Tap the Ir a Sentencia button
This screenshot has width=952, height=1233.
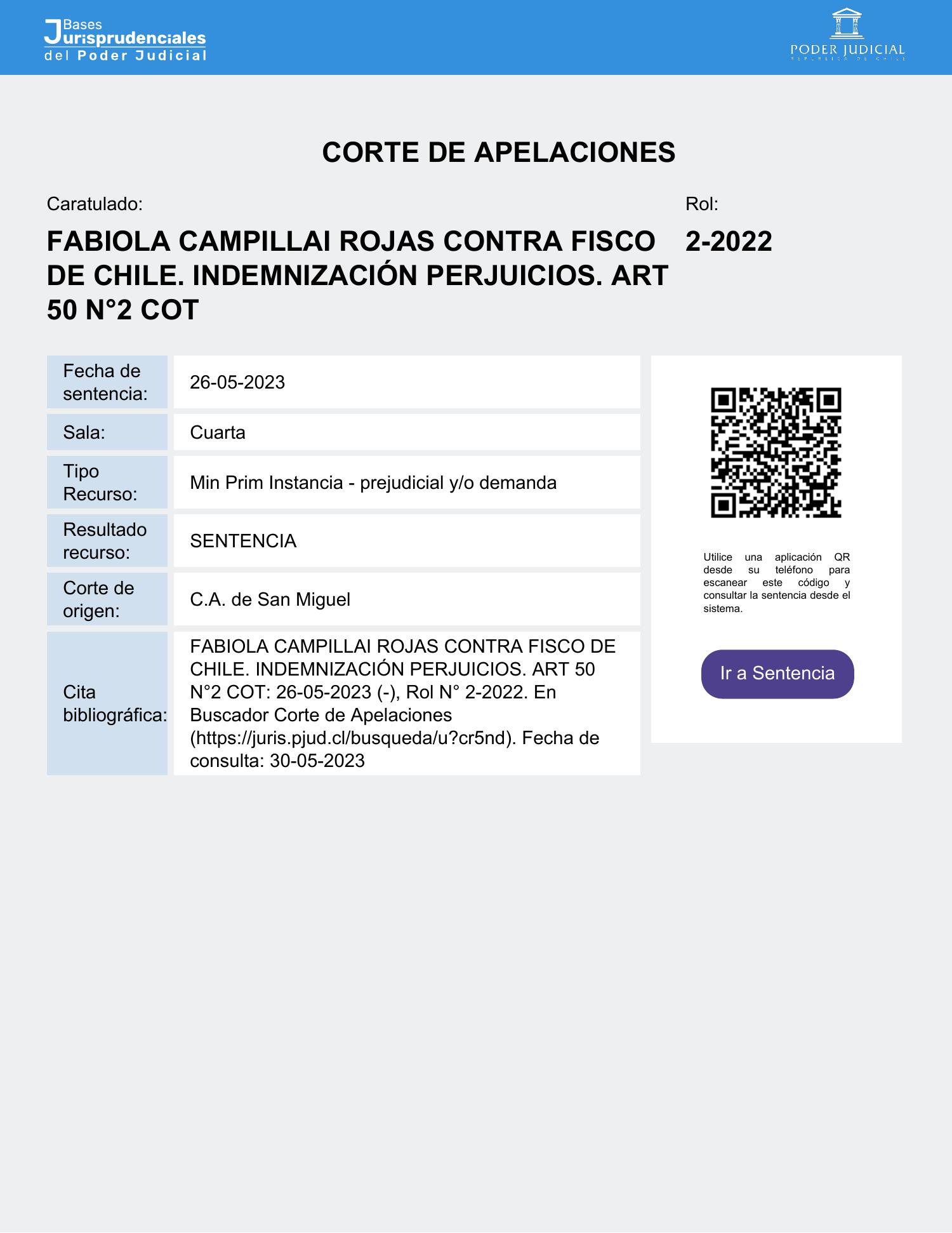click(x=777, y=674)
